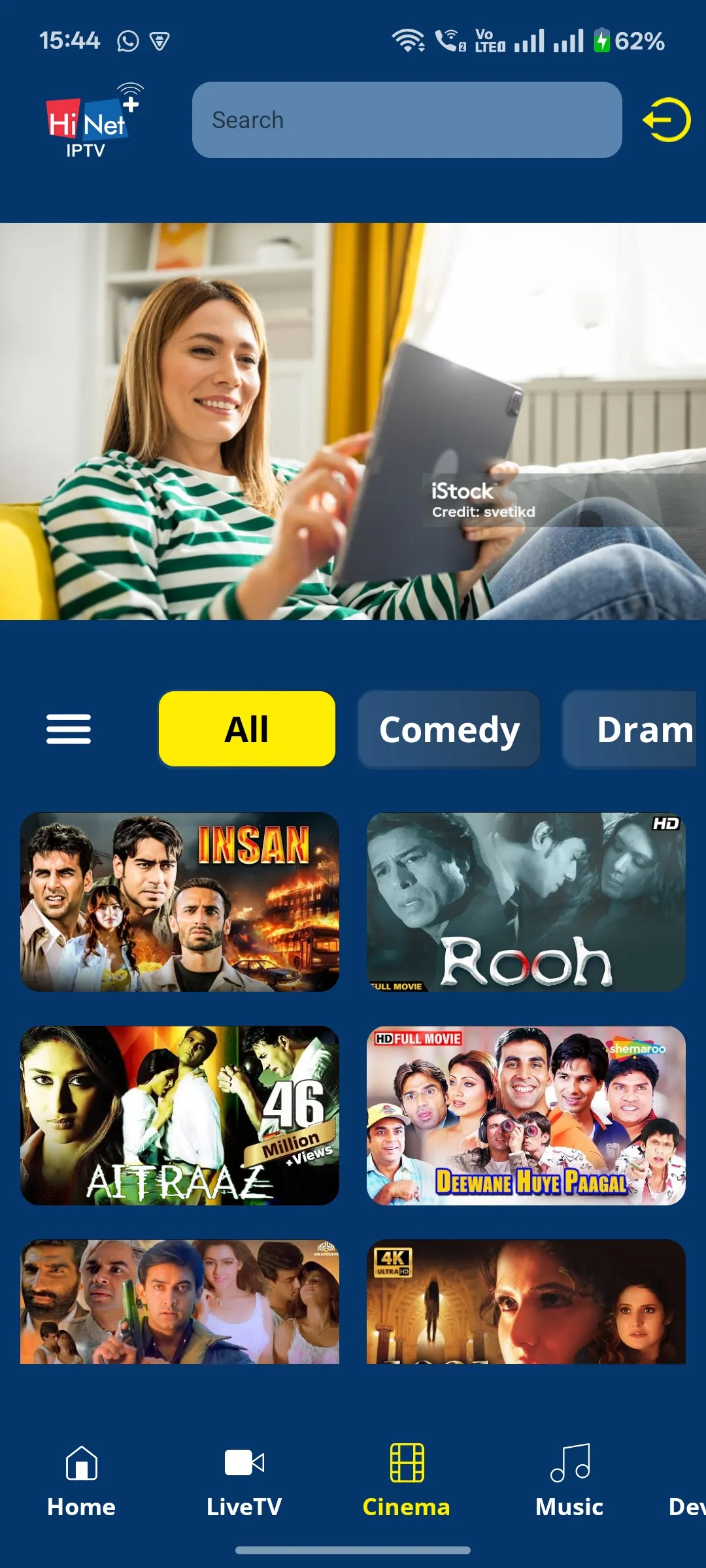Open the Rooh movie
The height and width of the screenshot is (1568, 706).
526,902
